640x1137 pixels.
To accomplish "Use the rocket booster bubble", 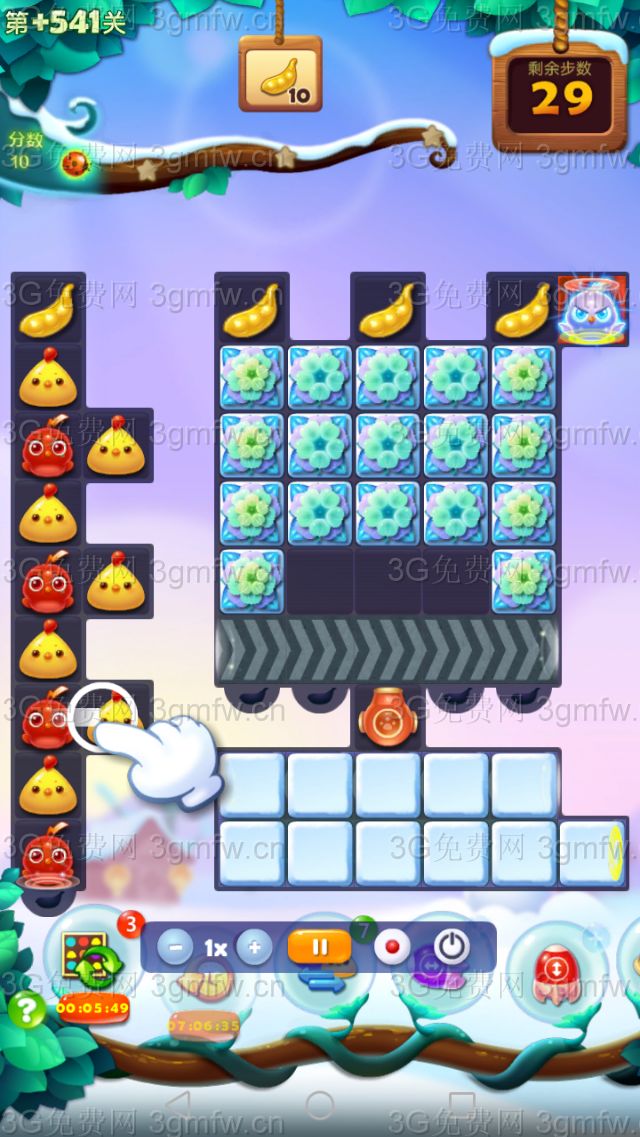I will click(x=556, y=968).
